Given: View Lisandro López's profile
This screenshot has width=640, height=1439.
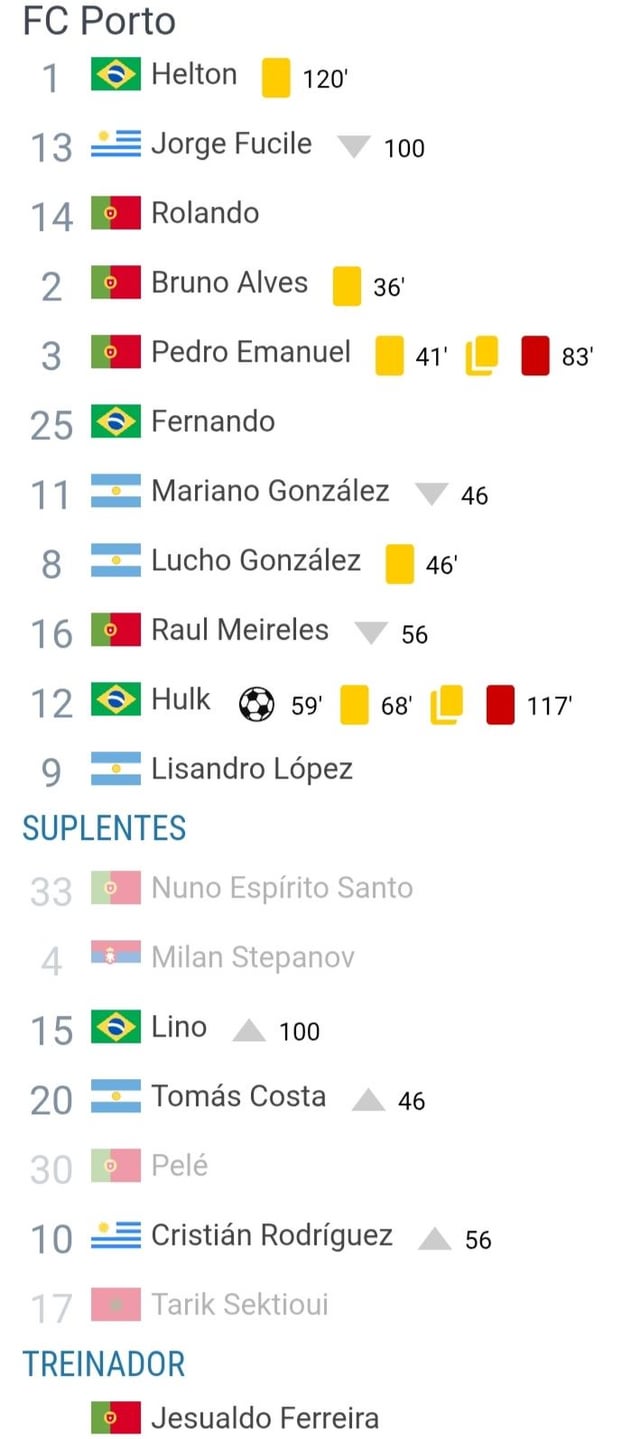Looking at the screenshot, I should (x=252, y=769).
